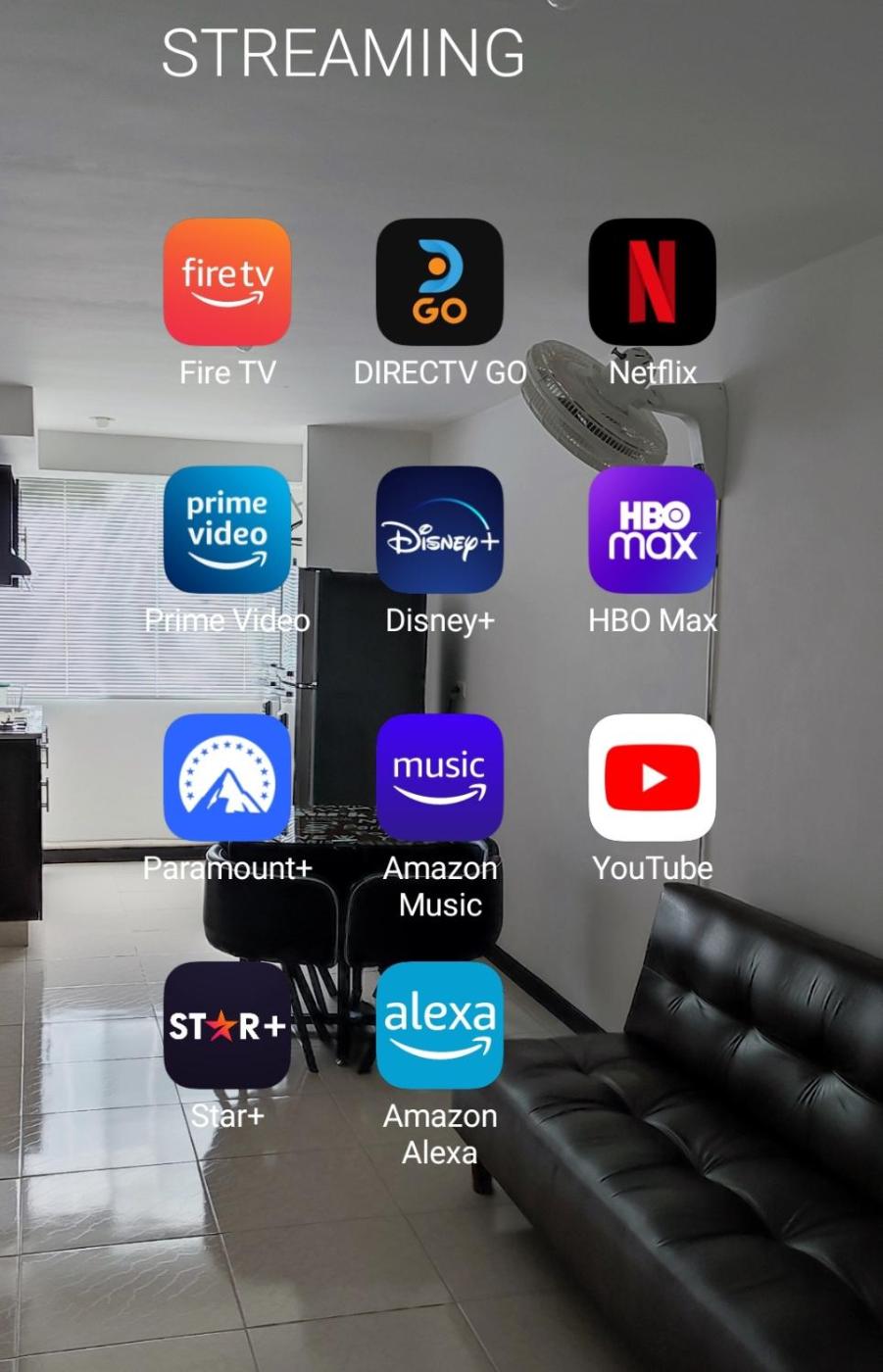Open Amazon Alexa
The image size is (883, 1372).
coord(440,1025)
